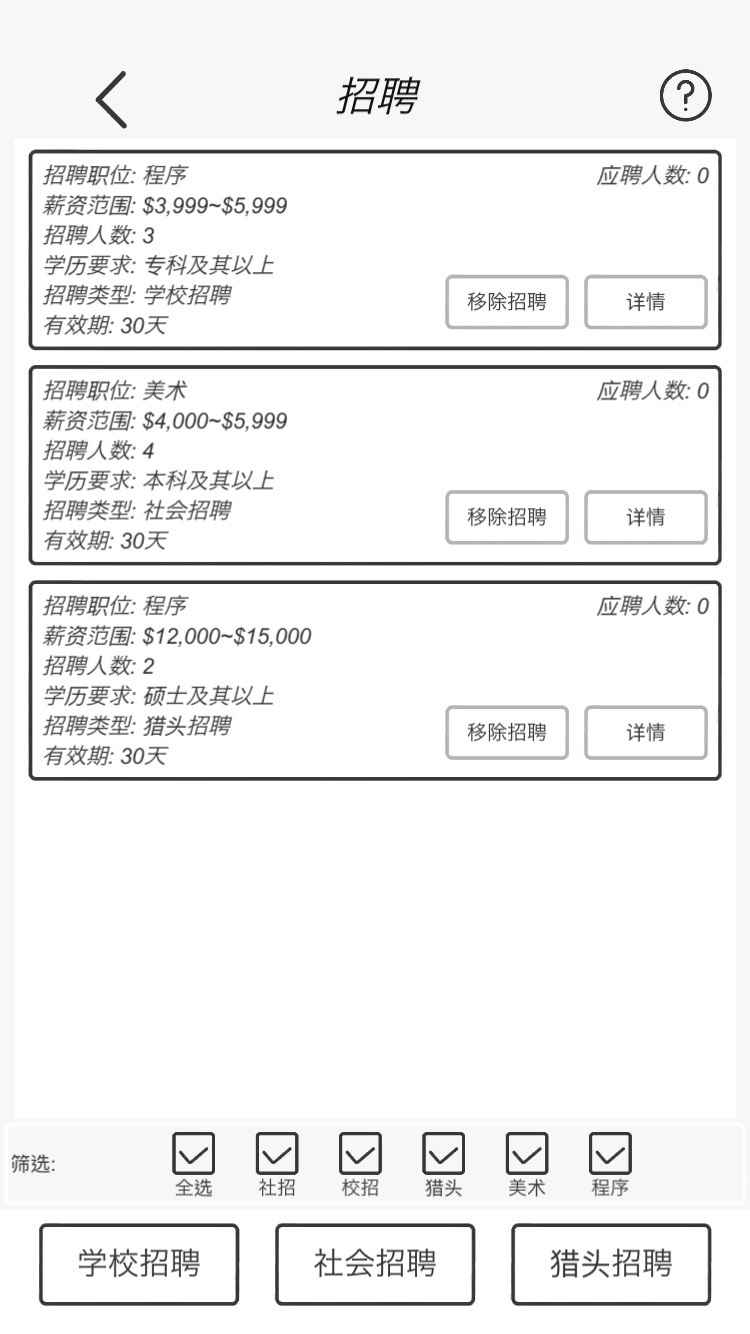Open the help question mark icon
750x1334 pixels.
(684, 94)
